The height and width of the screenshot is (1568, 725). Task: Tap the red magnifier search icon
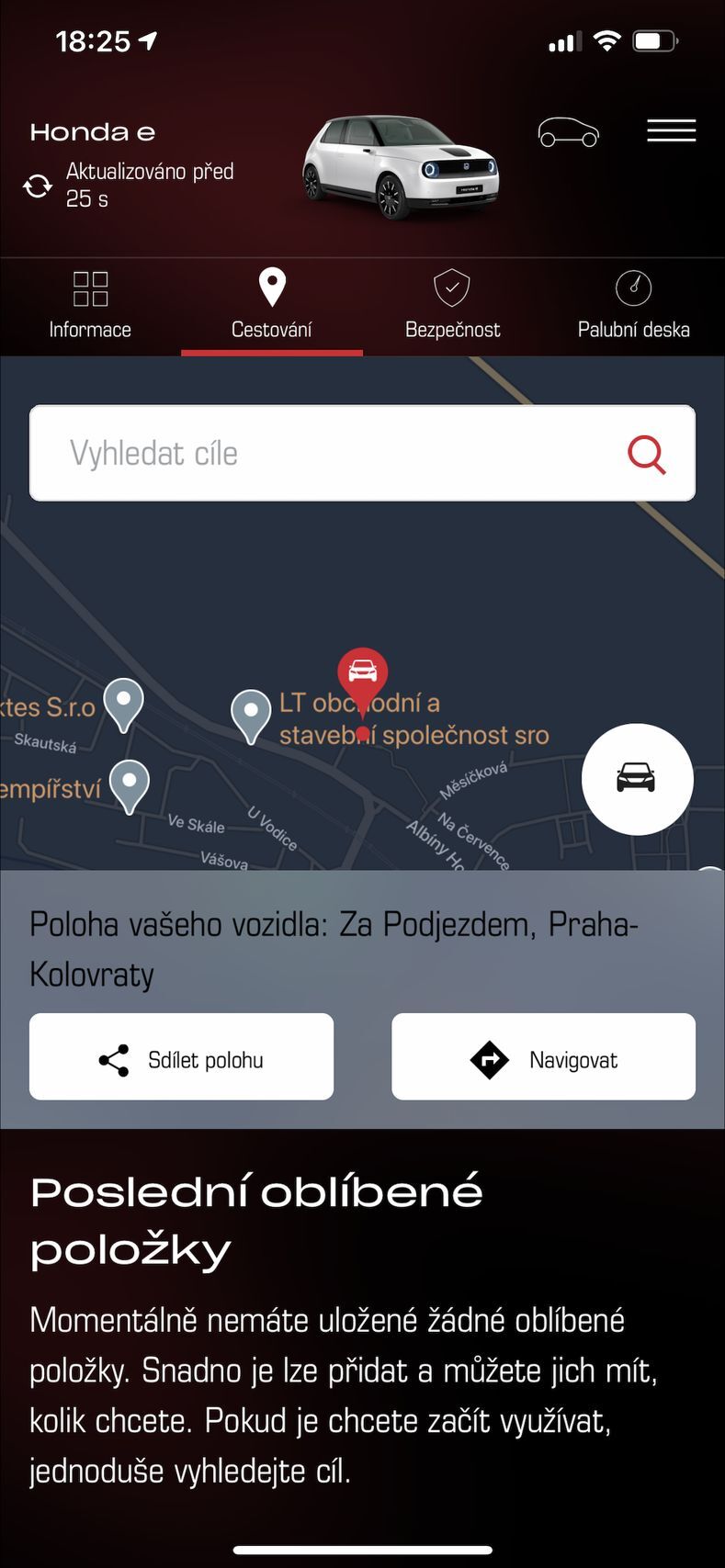[x=646, y=454]
